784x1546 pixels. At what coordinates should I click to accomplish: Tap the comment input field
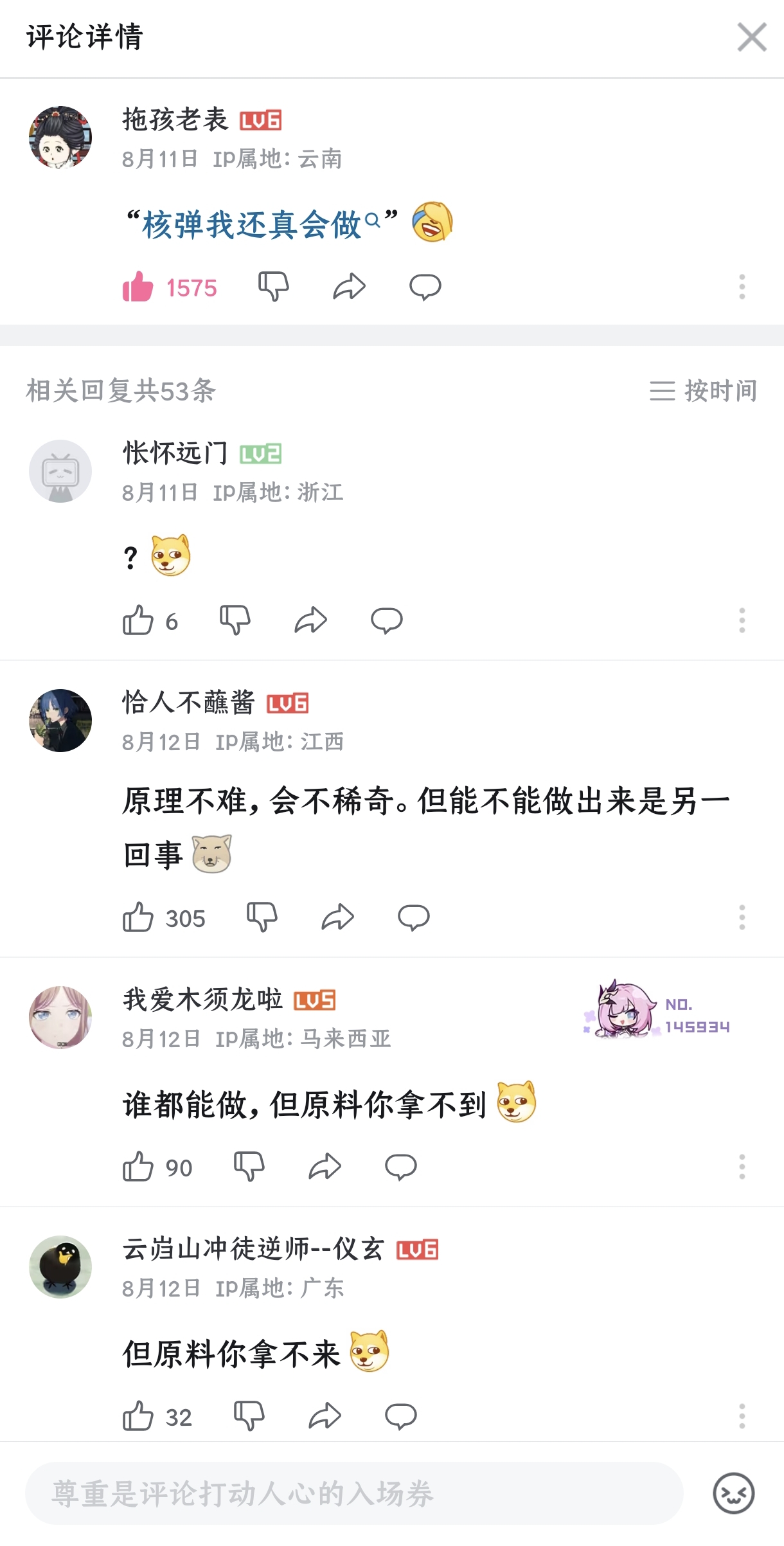353,1493
